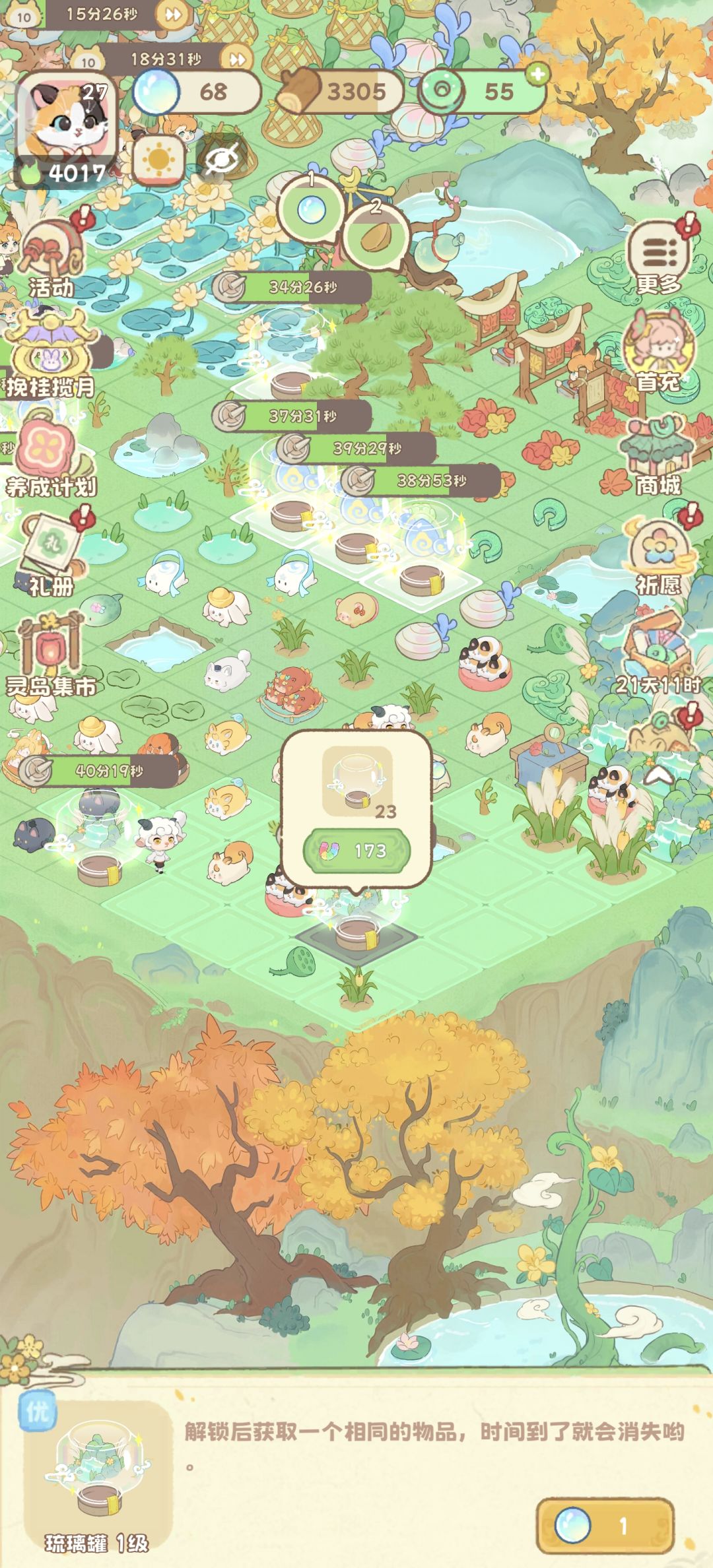Toggle the sun day mode icon
This screenshot has width=713, height=1568.
pos(158,160)
